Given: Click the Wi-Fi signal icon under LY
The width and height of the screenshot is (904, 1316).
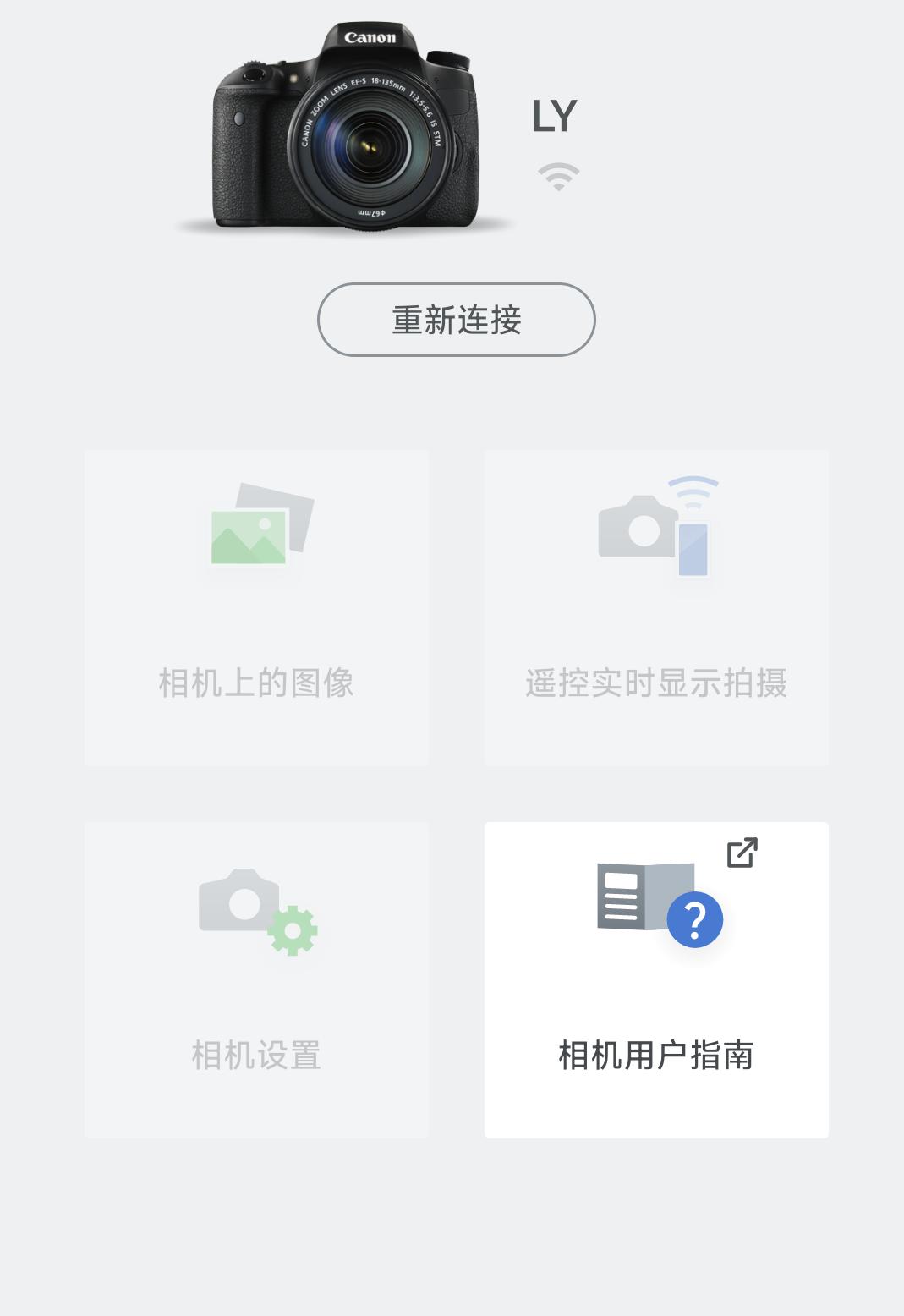Looking at the screenshot, I should (x=556, y=175).
